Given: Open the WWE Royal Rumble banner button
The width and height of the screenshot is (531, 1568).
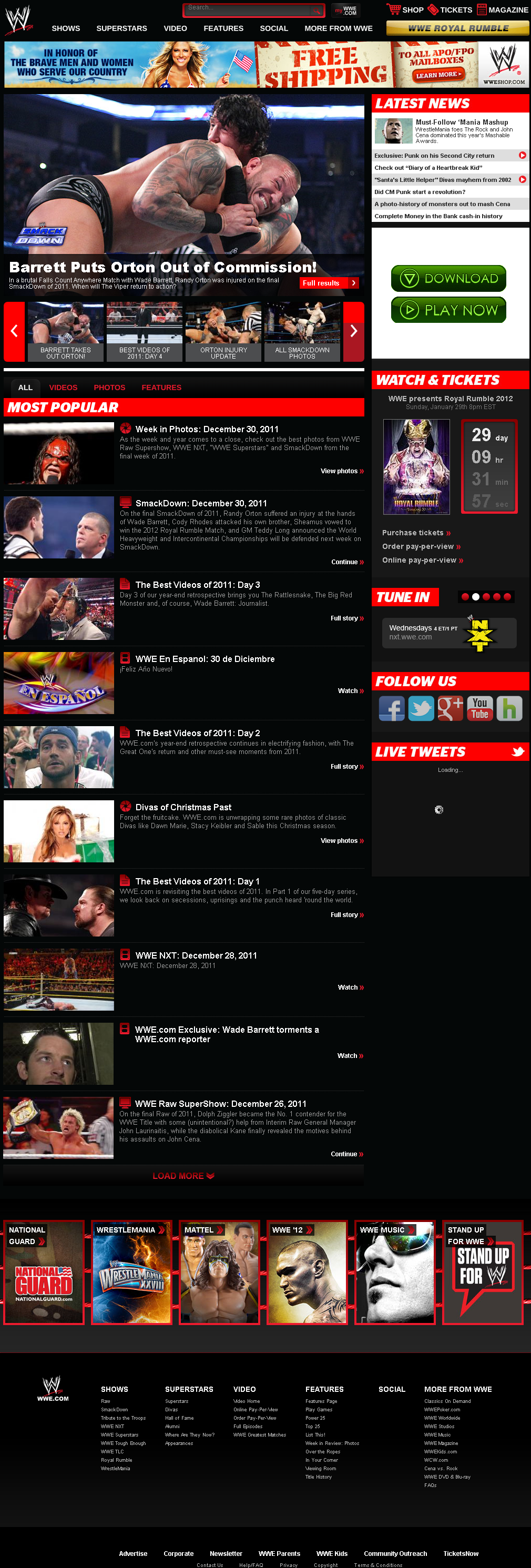Looking at the screenshot, I should [x=457, y=28].
